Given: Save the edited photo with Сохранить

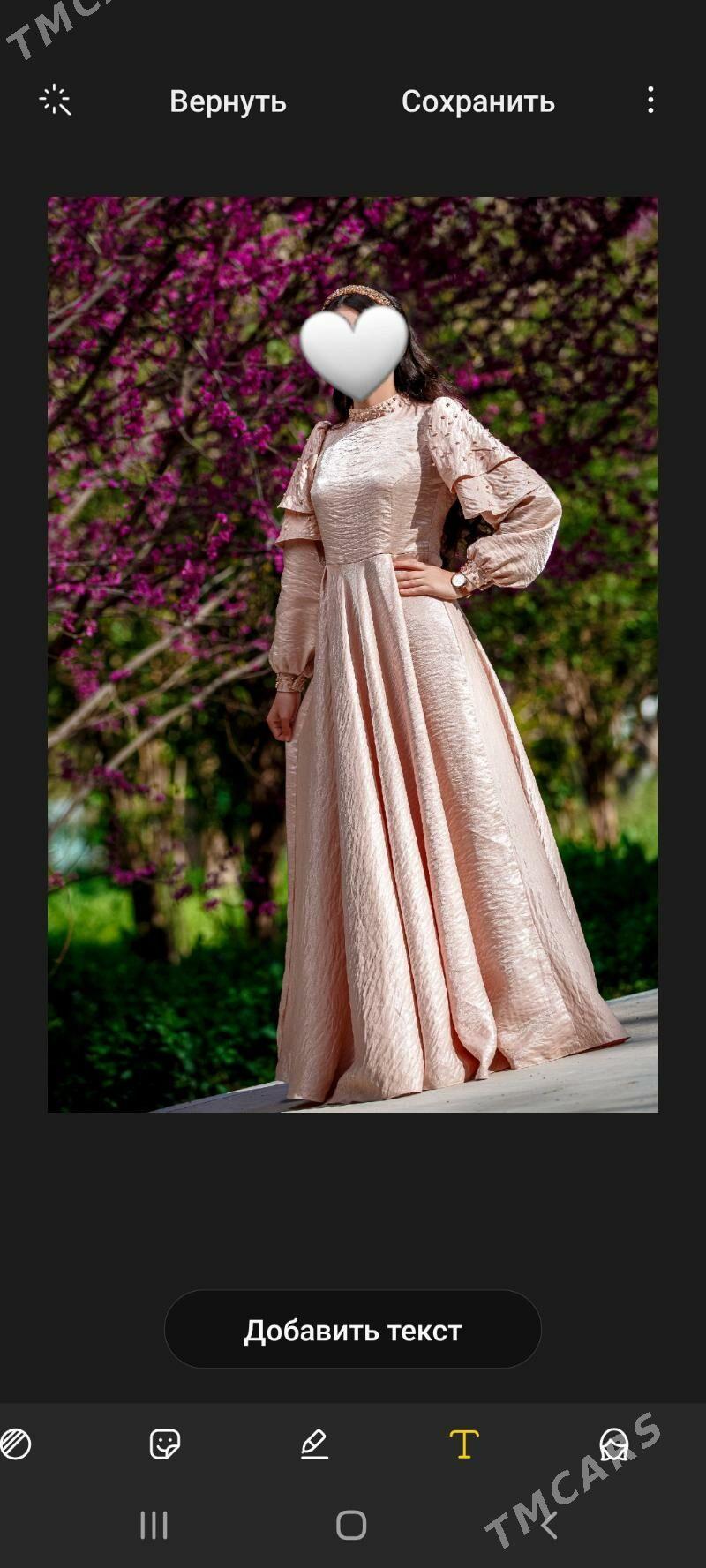Looking at the screenshot, I should point(477,101).
